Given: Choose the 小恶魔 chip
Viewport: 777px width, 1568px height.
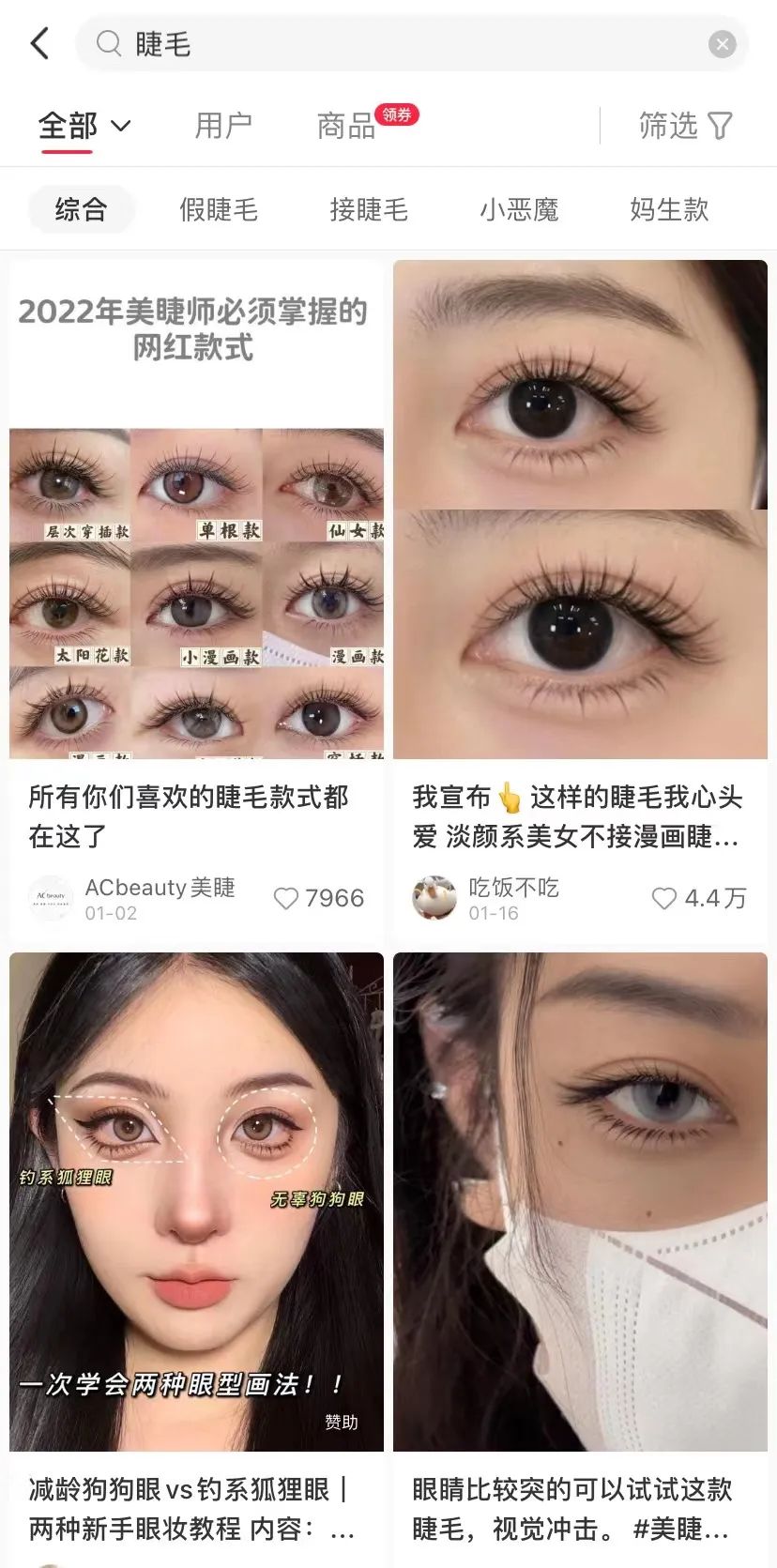Looking at the screenshot, I should 519,209.
